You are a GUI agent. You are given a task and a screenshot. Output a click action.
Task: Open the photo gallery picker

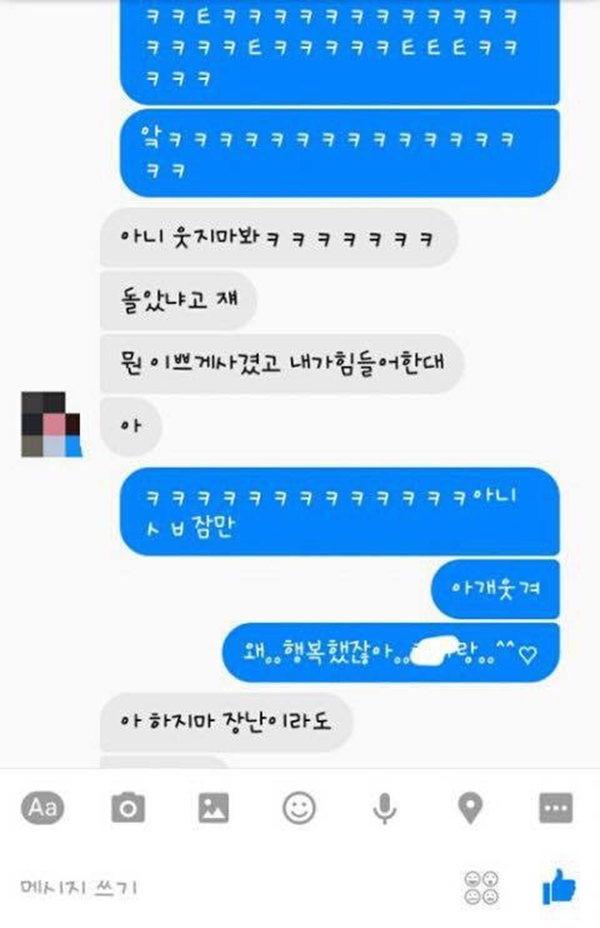[213, 808]
